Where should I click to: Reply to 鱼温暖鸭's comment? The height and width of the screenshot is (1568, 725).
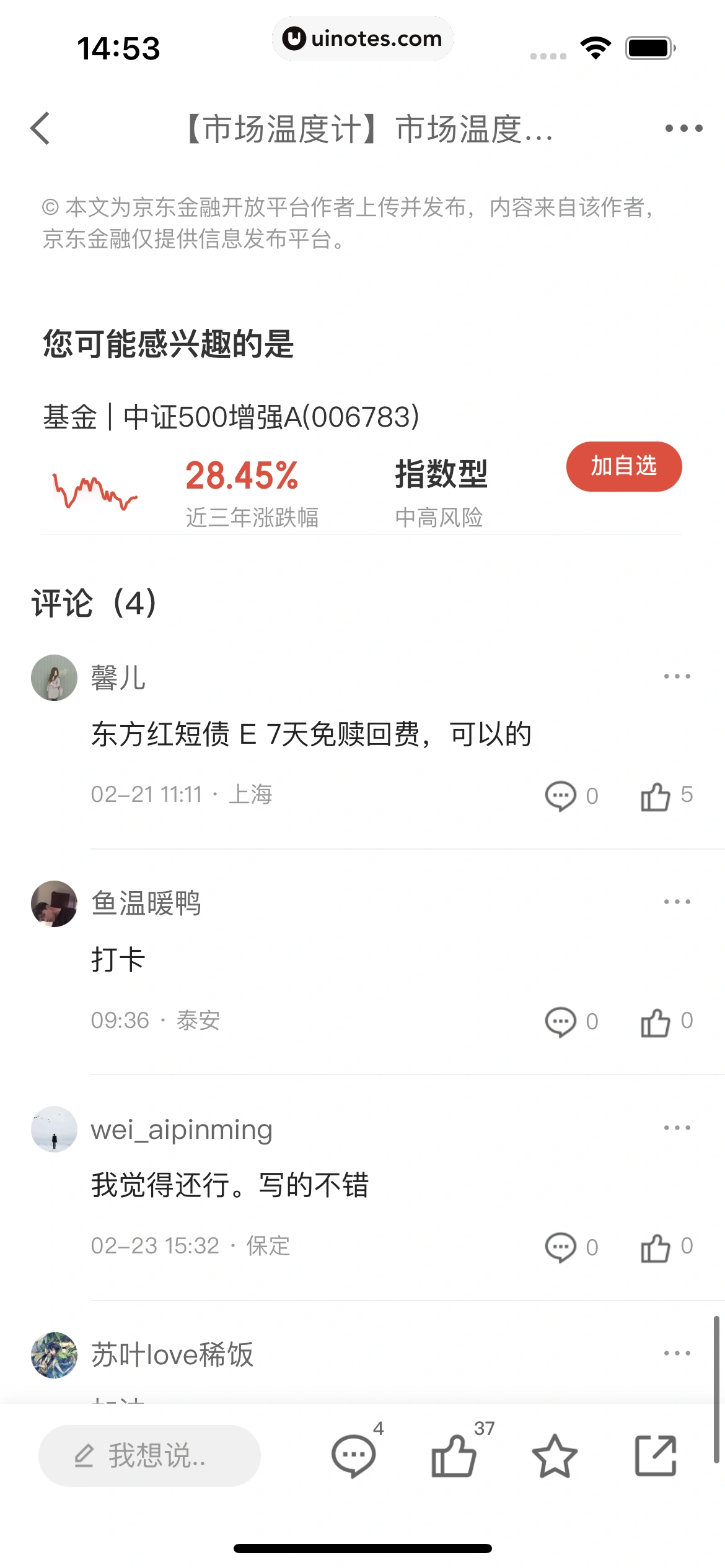pos(561,1021)
